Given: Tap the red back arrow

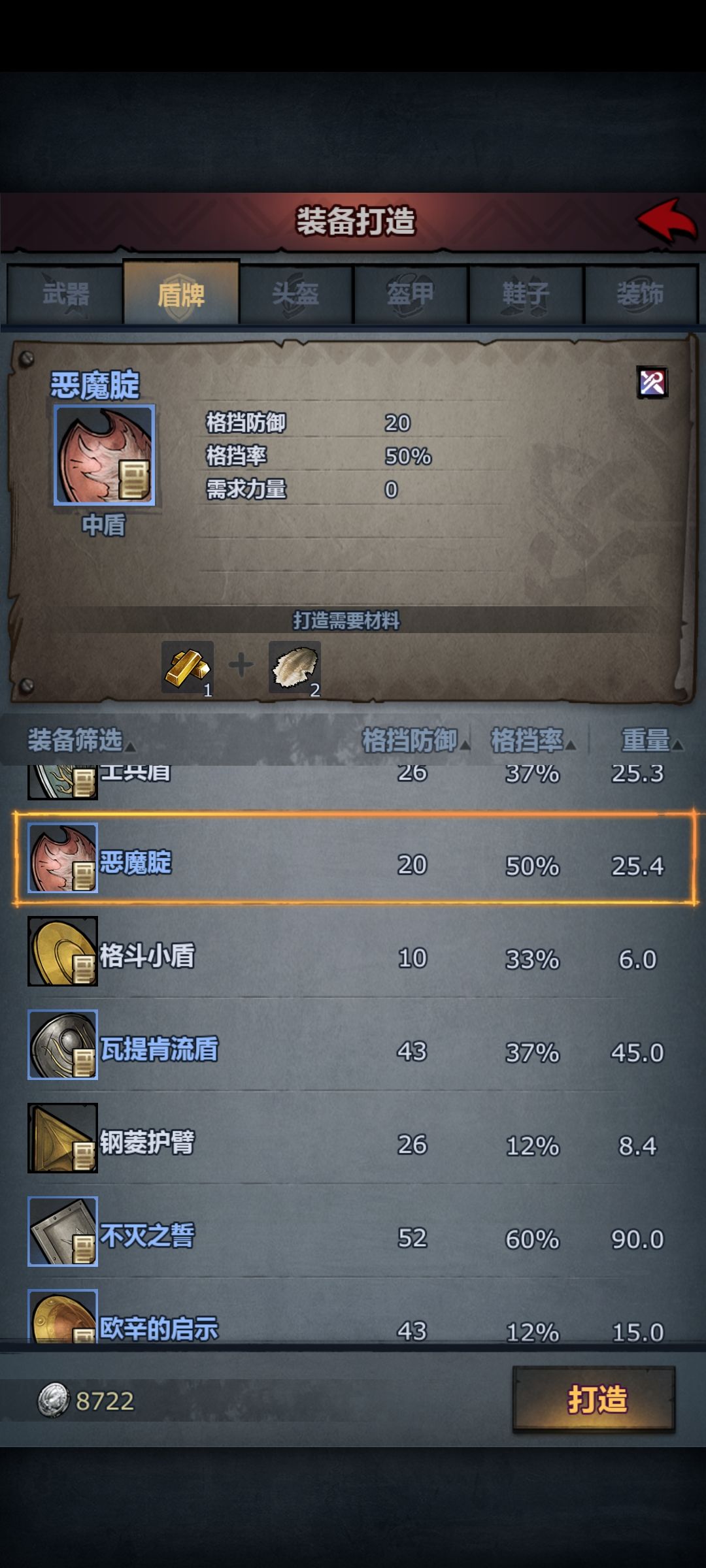Looking at the screenshot, I should 667,221.
